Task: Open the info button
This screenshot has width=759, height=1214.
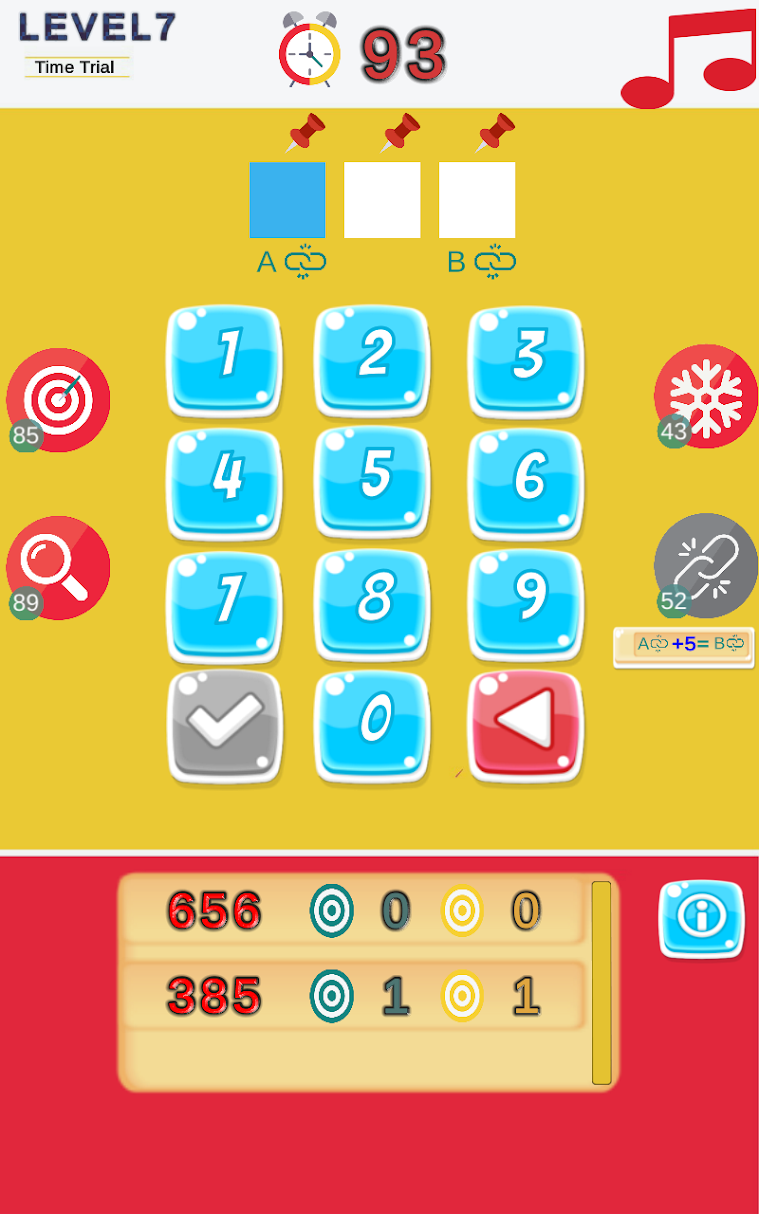Action: tap(701, 918)
